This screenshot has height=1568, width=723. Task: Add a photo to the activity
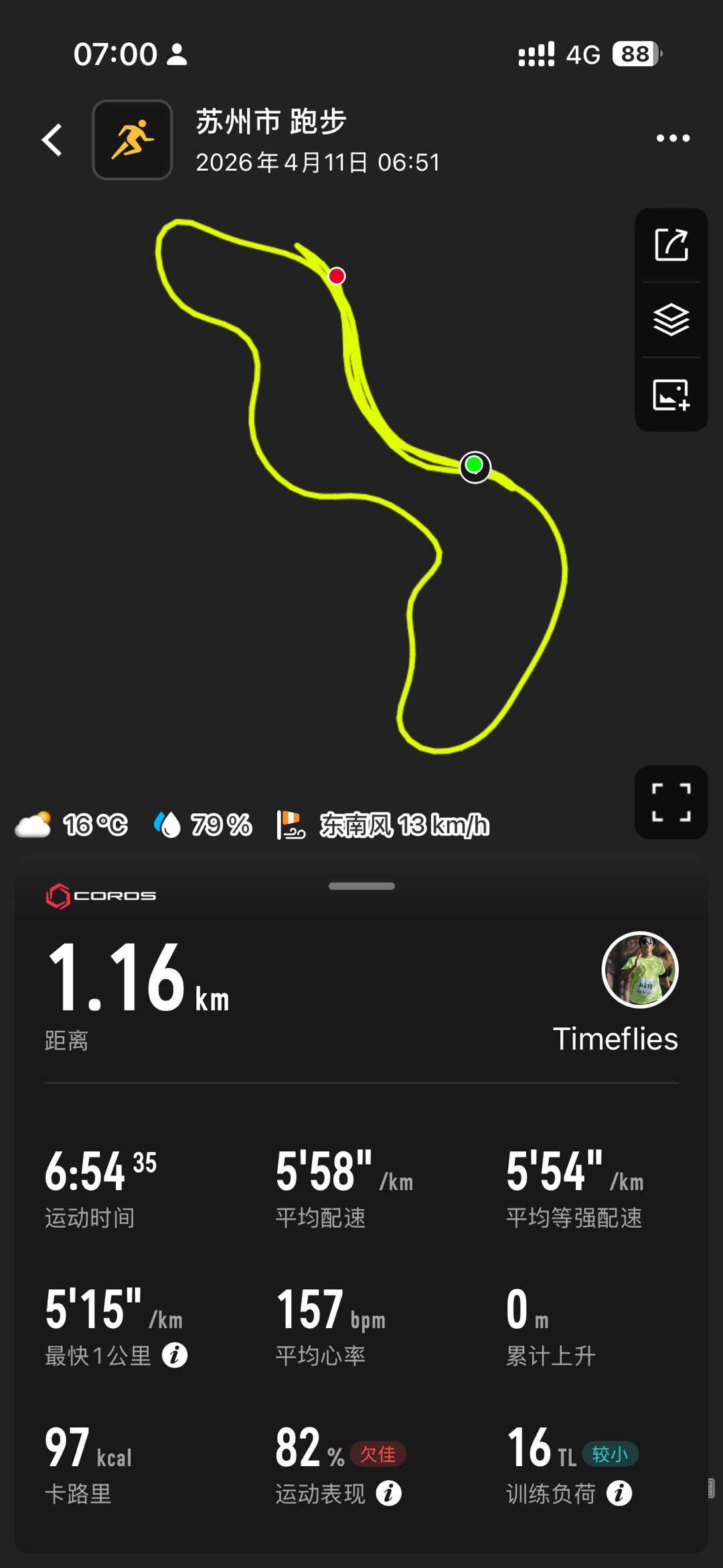[x=671, y=395]
